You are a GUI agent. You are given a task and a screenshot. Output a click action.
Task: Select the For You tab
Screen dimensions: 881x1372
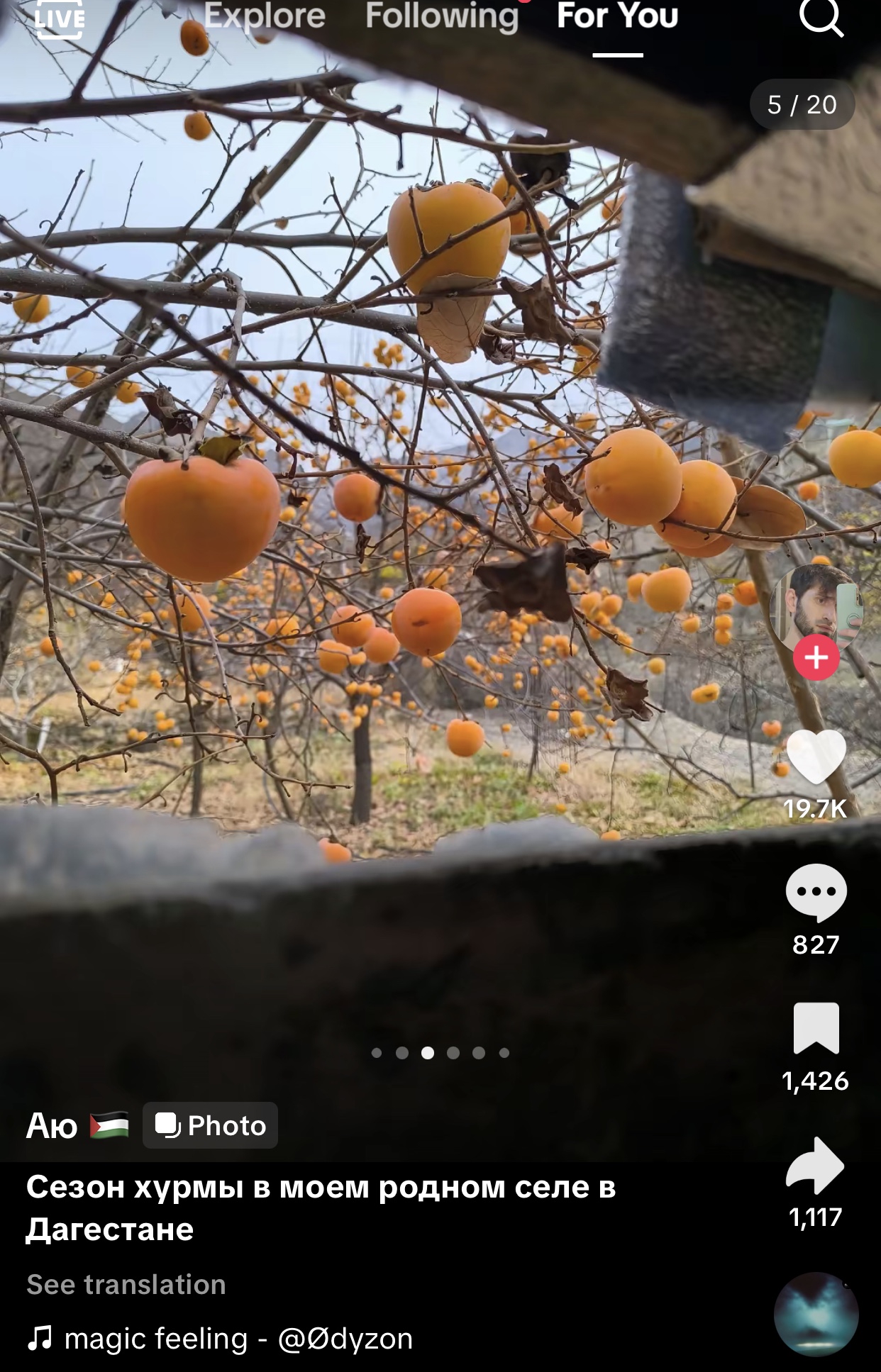pyautogui.click(x=617, y=17)
